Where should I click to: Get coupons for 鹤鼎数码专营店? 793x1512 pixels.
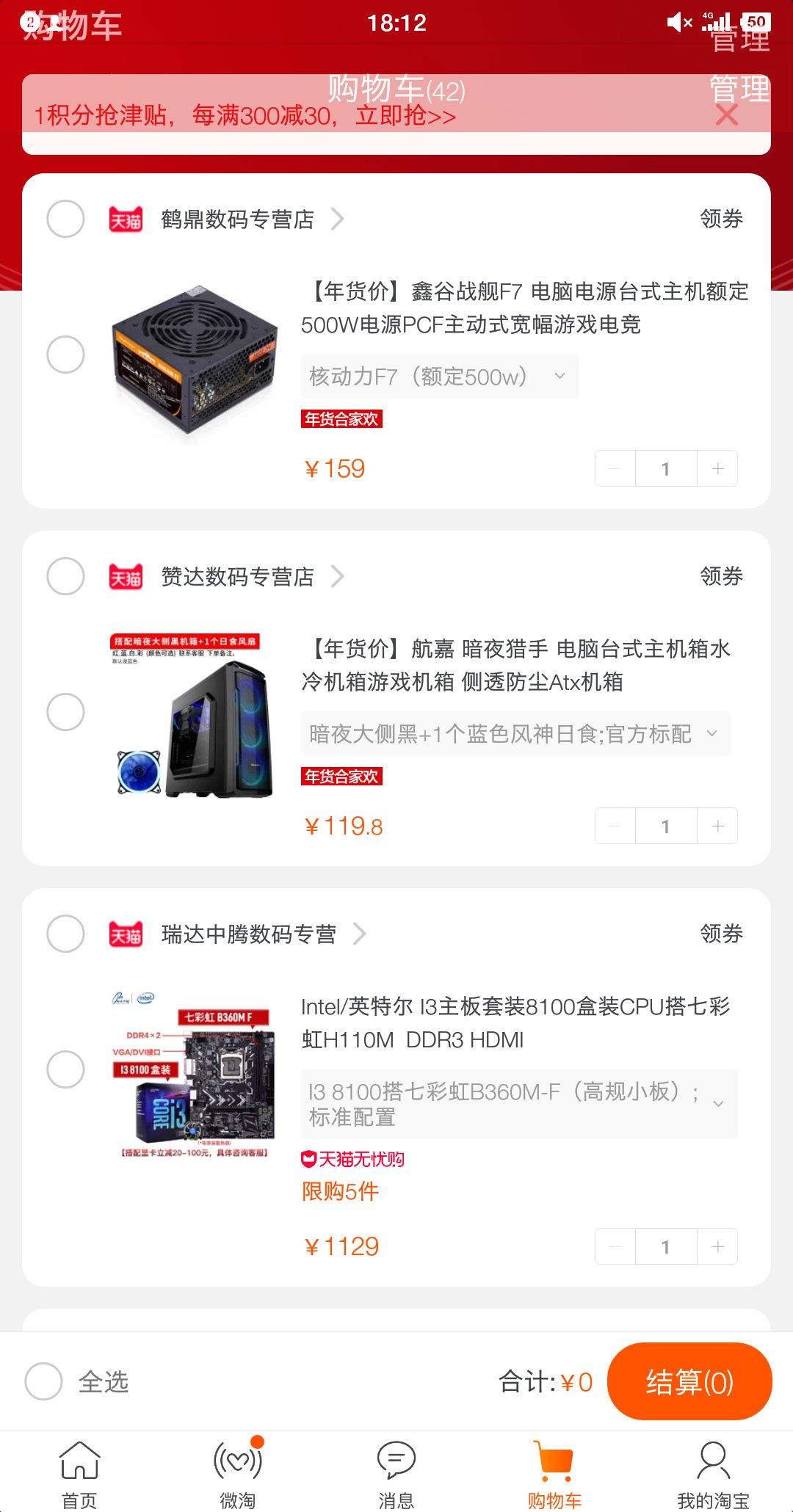[721, 219]
